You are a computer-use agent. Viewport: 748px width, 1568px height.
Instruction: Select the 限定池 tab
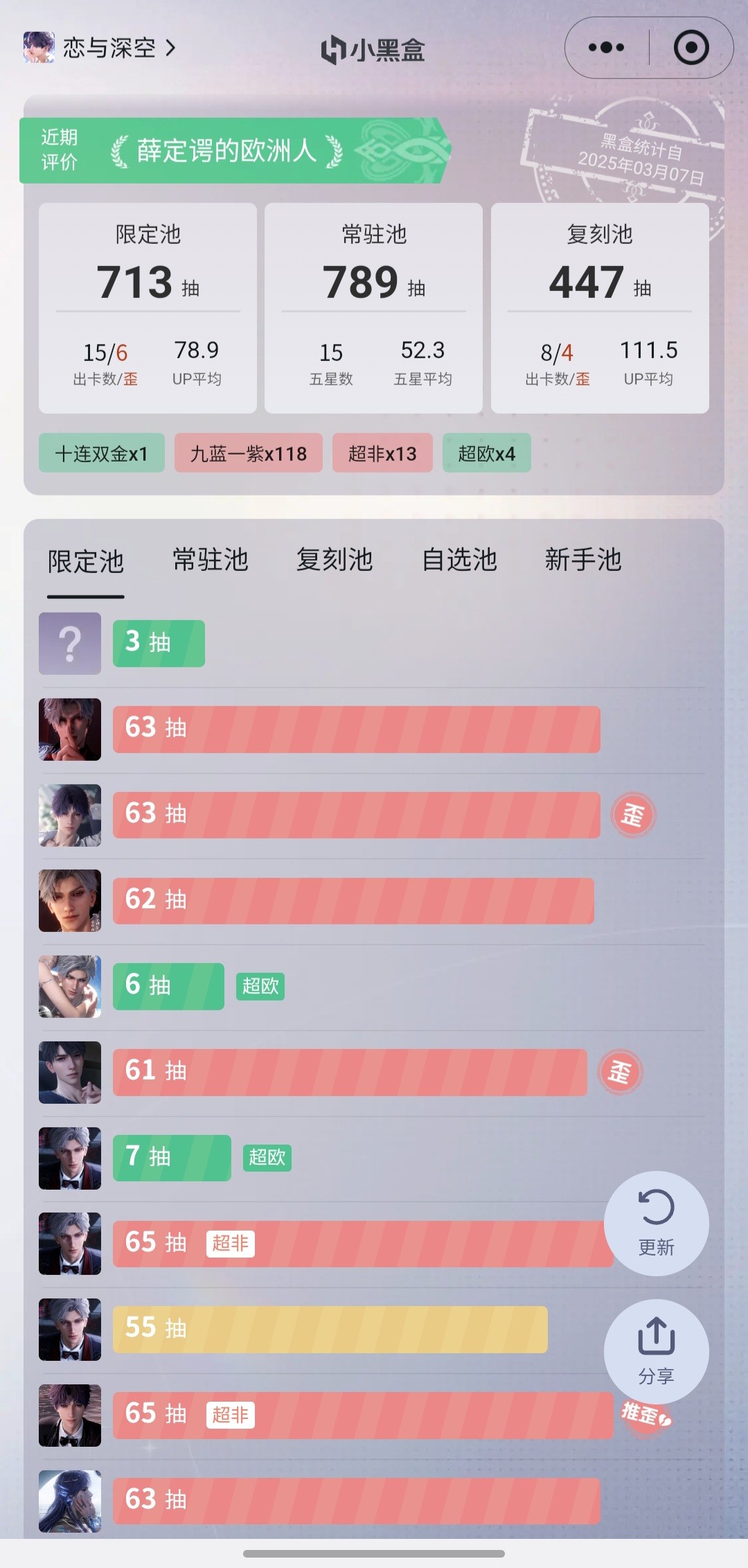click(x=85, y=561)
